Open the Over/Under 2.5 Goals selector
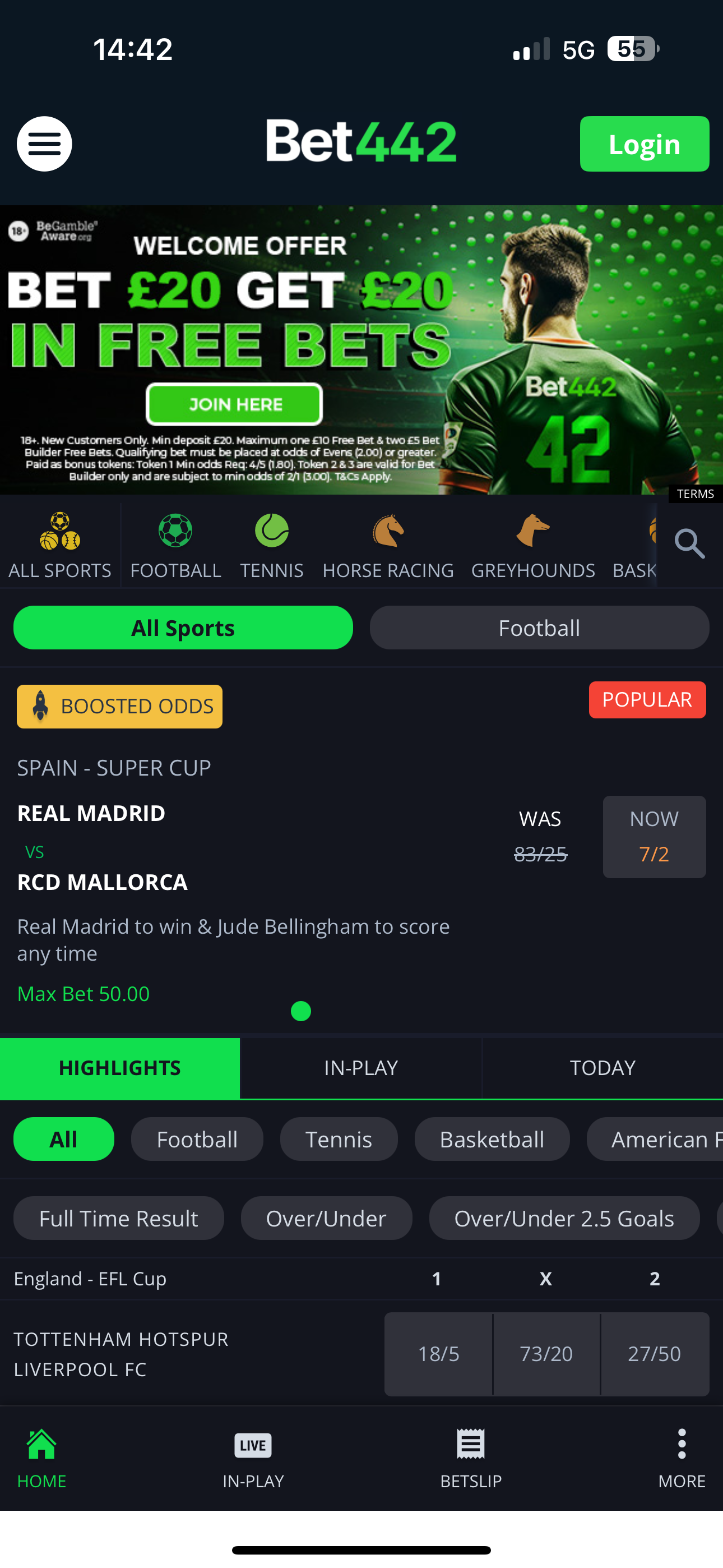723x1568 pixels. (564, 1218)
